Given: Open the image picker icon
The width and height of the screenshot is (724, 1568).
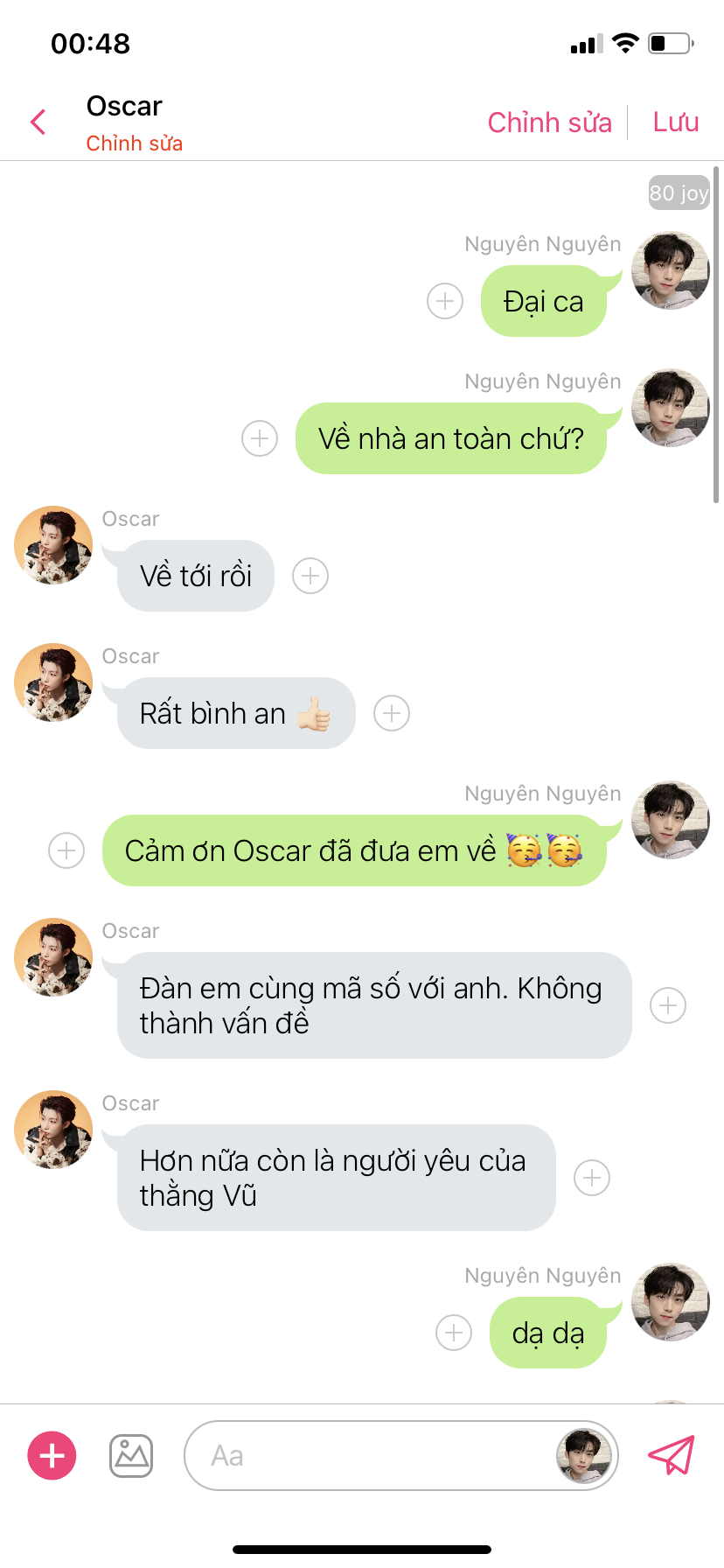Looking at the screenshot, I should (x=131, y=1456).
